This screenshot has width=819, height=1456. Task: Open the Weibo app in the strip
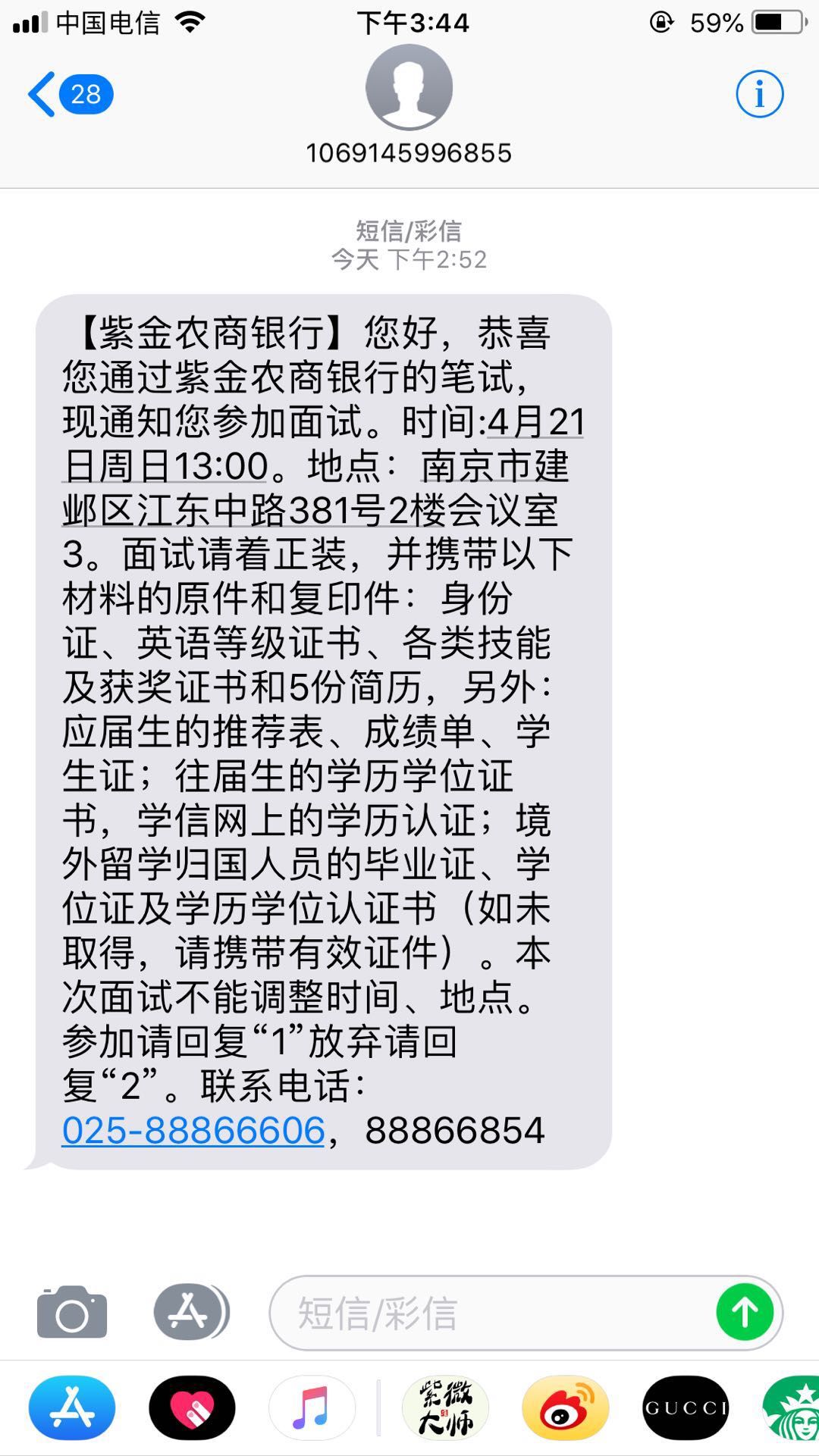coord(565,1407)
